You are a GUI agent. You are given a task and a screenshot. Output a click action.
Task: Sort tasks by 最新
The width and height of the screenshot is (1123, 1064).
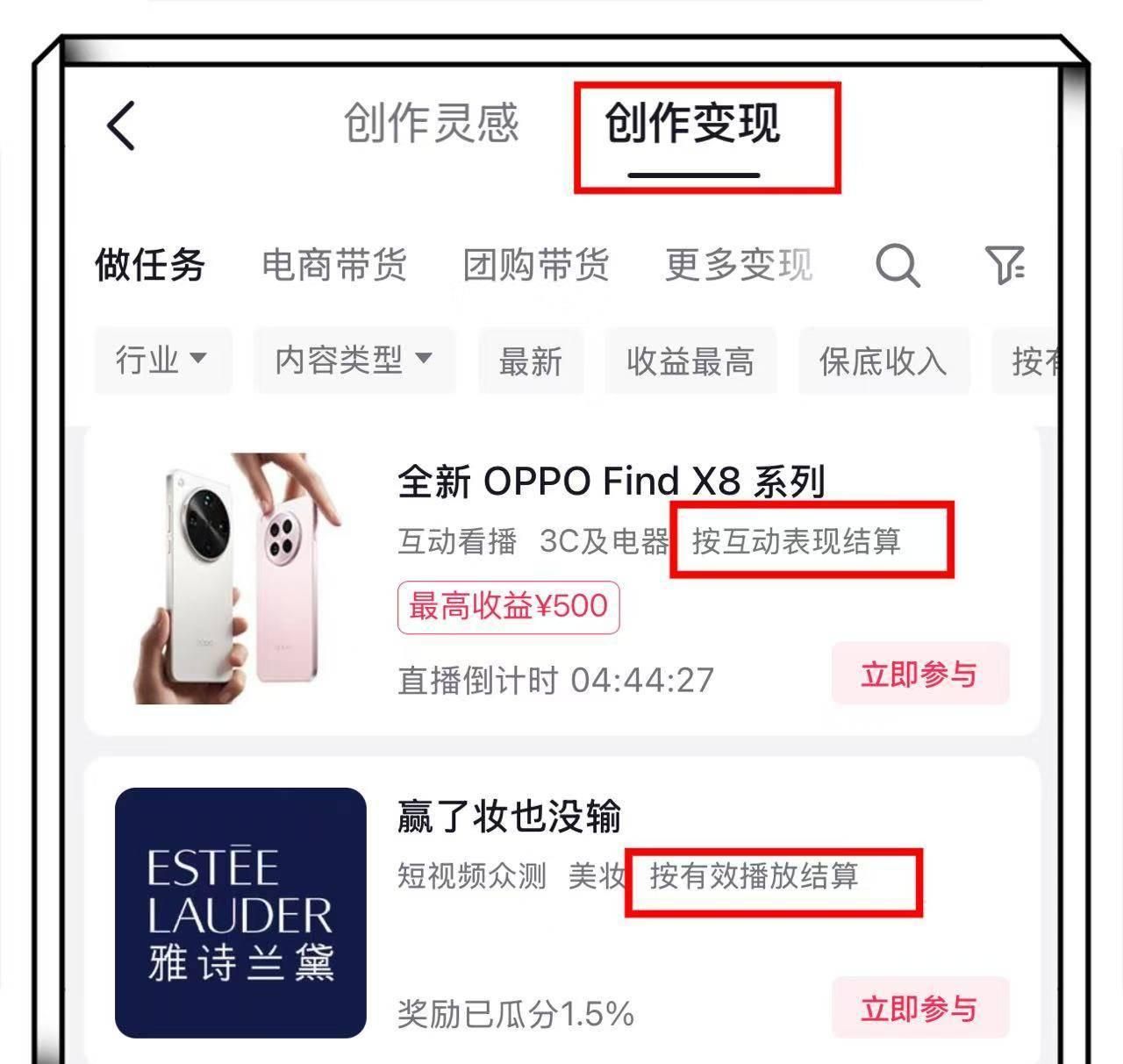(x=531, y=361)
